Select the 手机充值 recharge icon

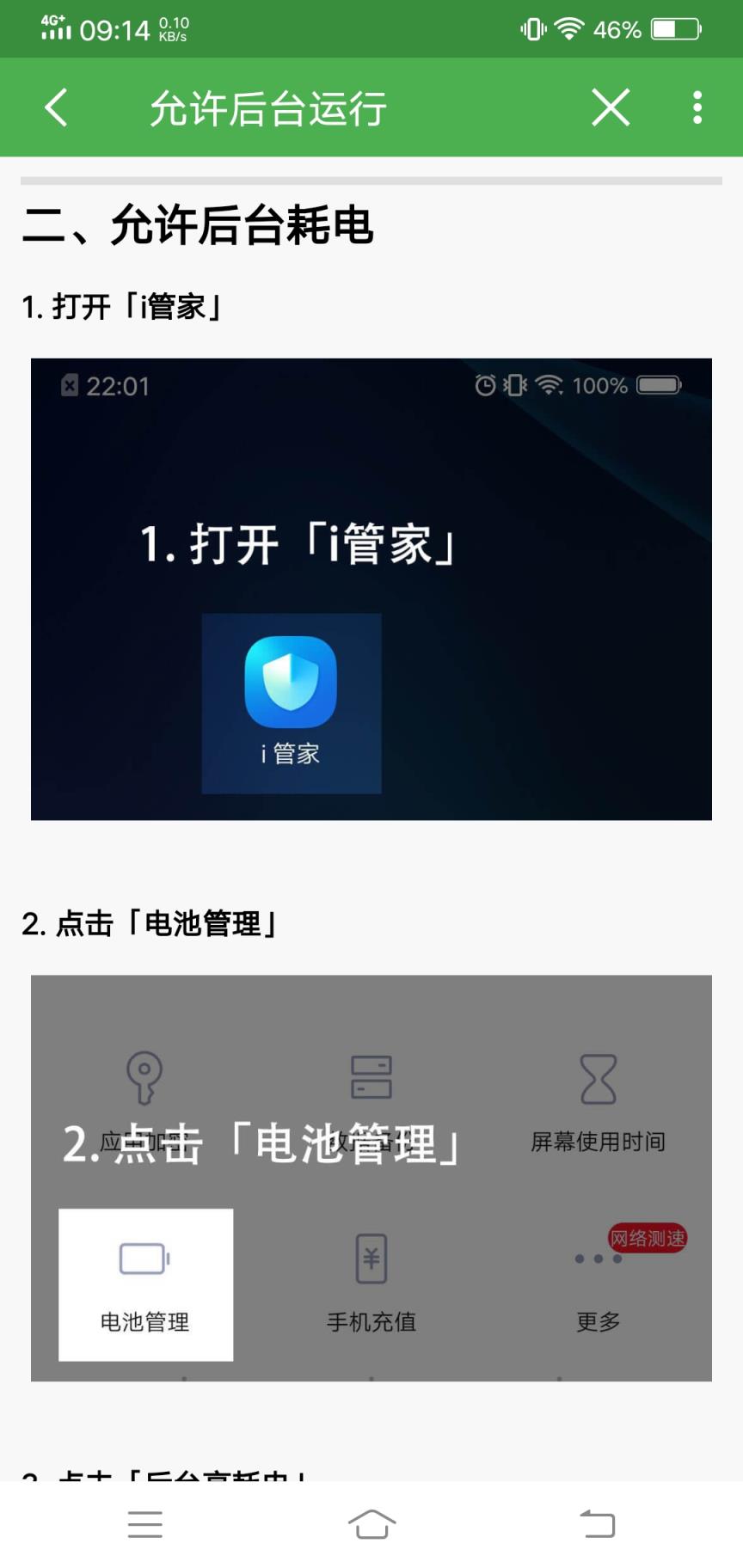[x=370, y=1259]
